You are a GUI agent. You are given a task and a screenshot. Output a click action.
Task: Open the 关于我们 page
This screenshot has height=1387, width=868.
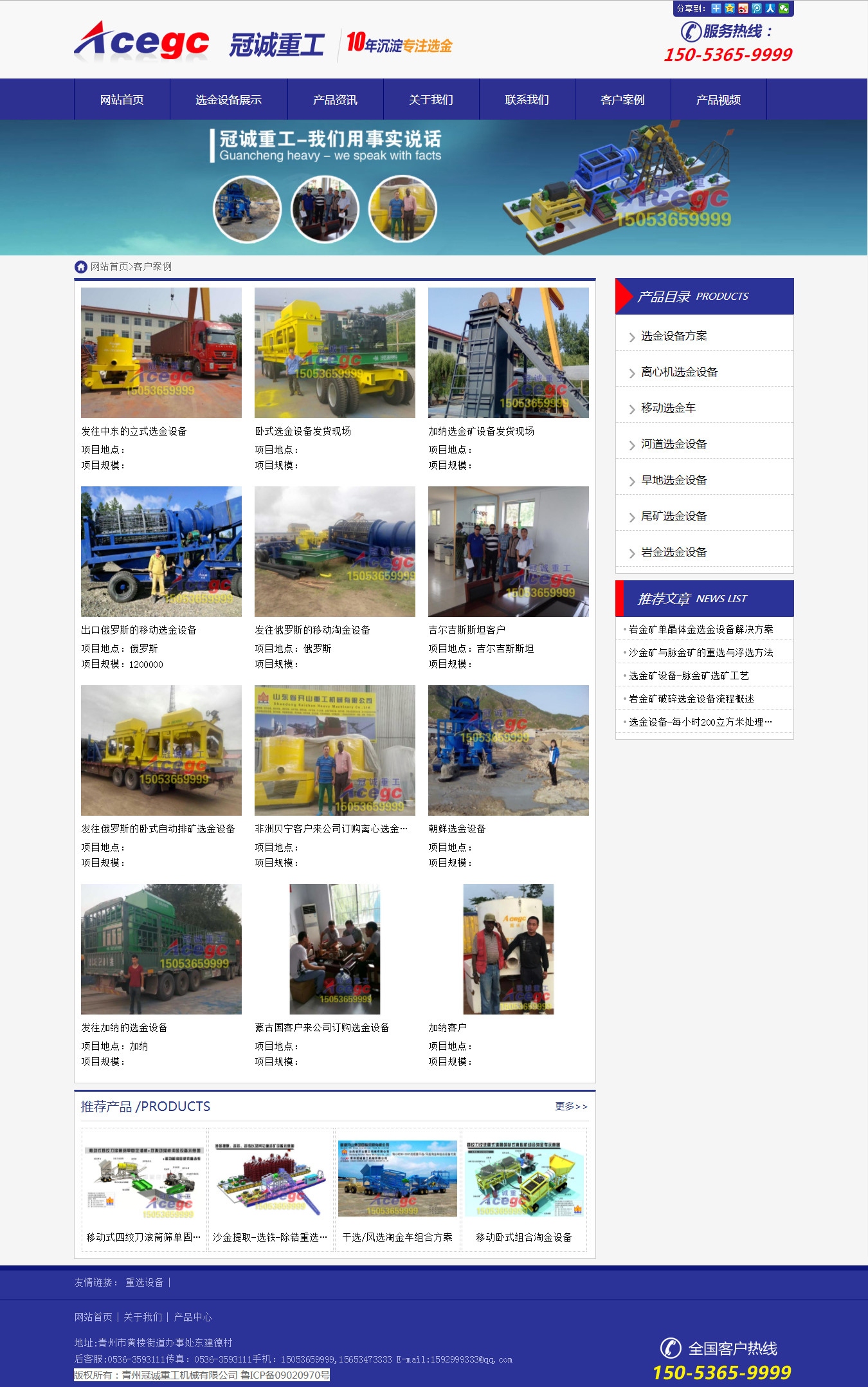[431, 100]
